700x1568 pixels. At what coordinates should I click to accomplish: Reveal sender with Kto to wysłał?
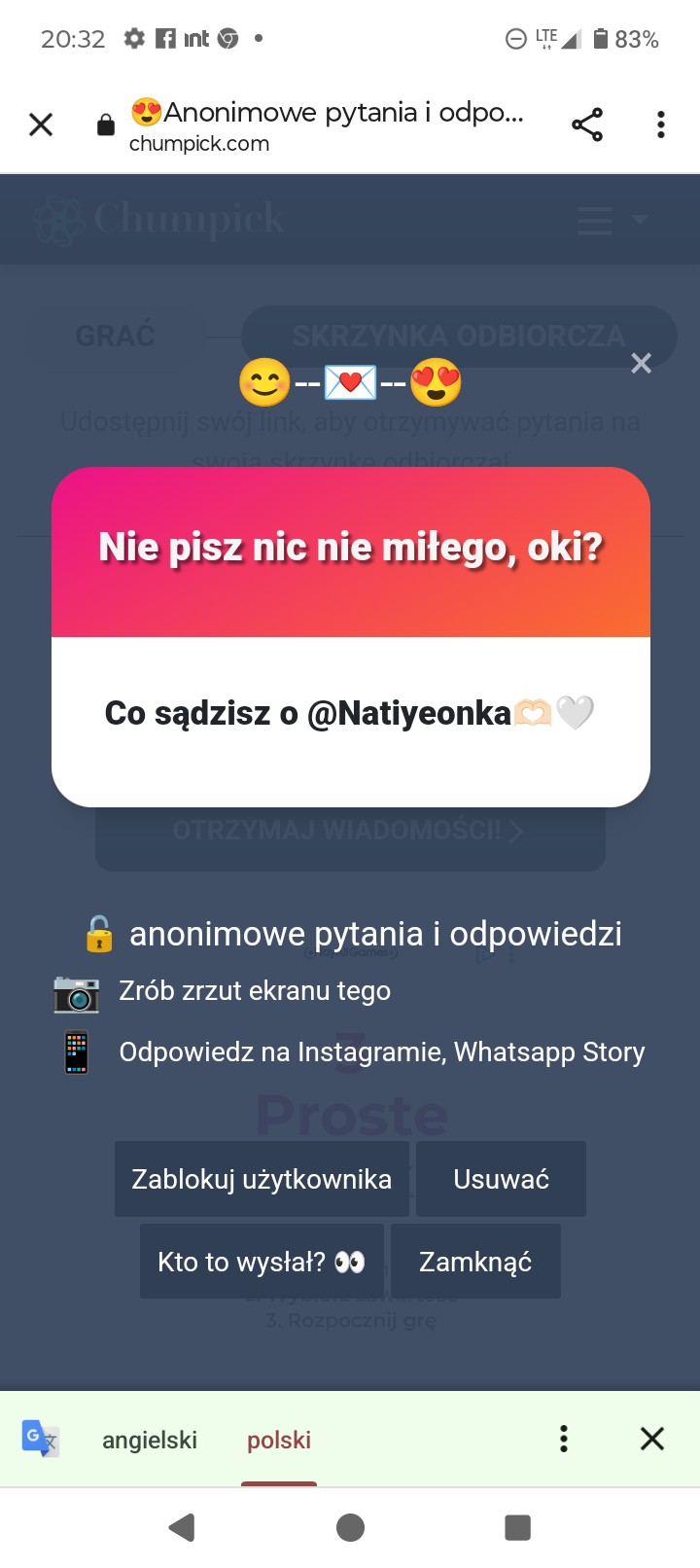click(262, 1262)
